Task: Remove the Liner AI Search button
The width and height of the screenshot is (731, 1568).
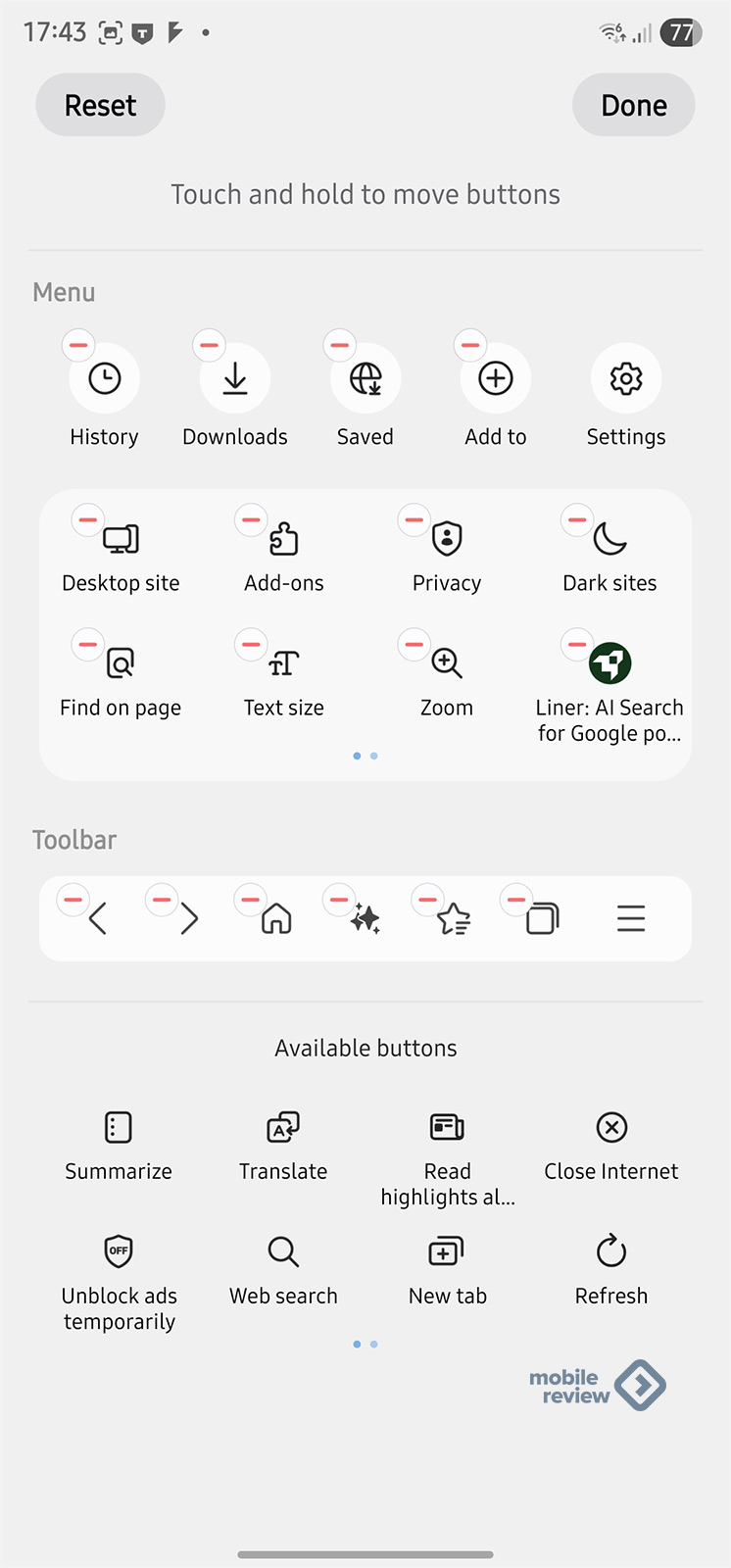Action: (x=577, y=645)
